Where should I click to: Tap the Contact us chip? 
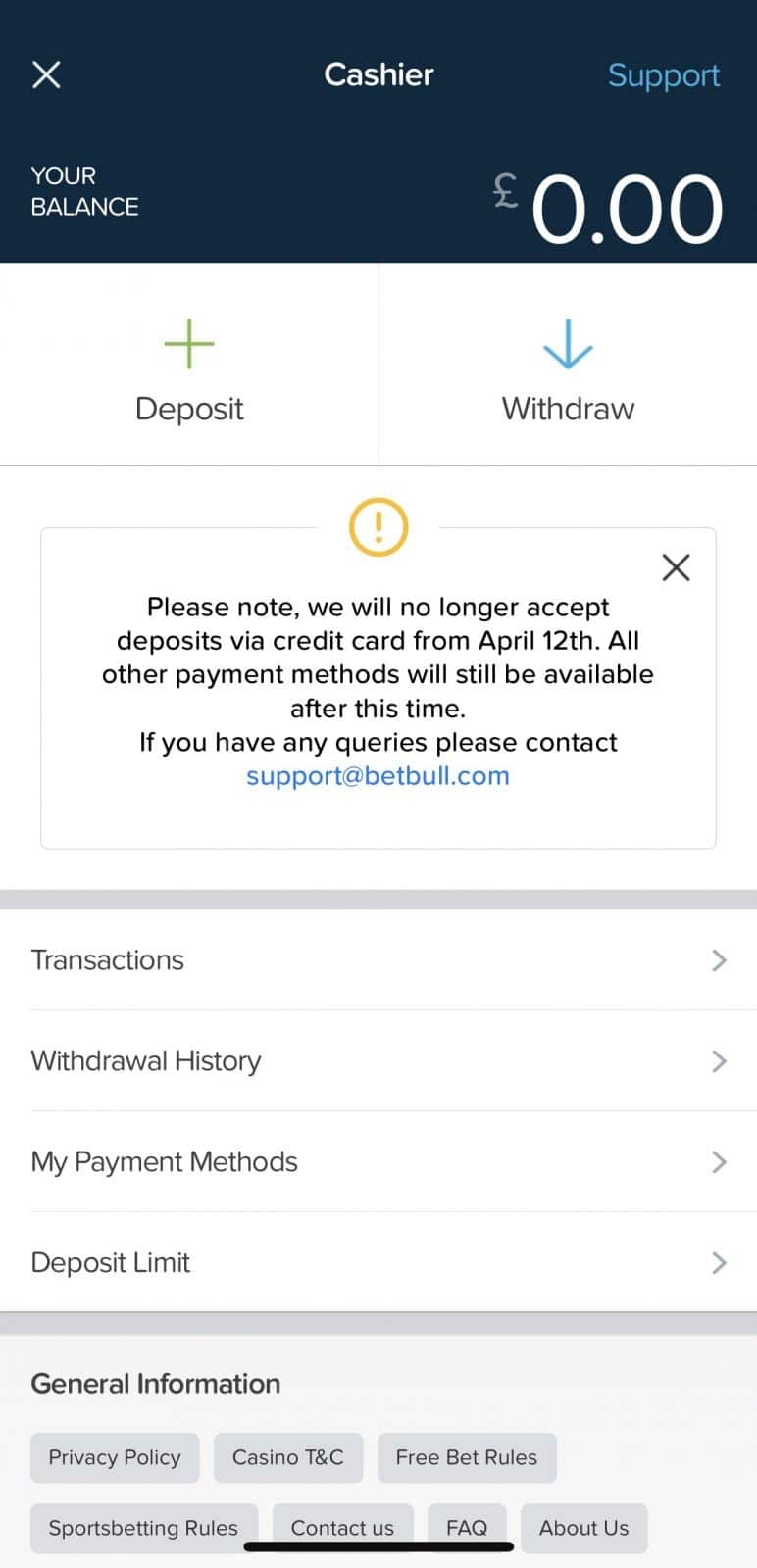(342, 1528)
